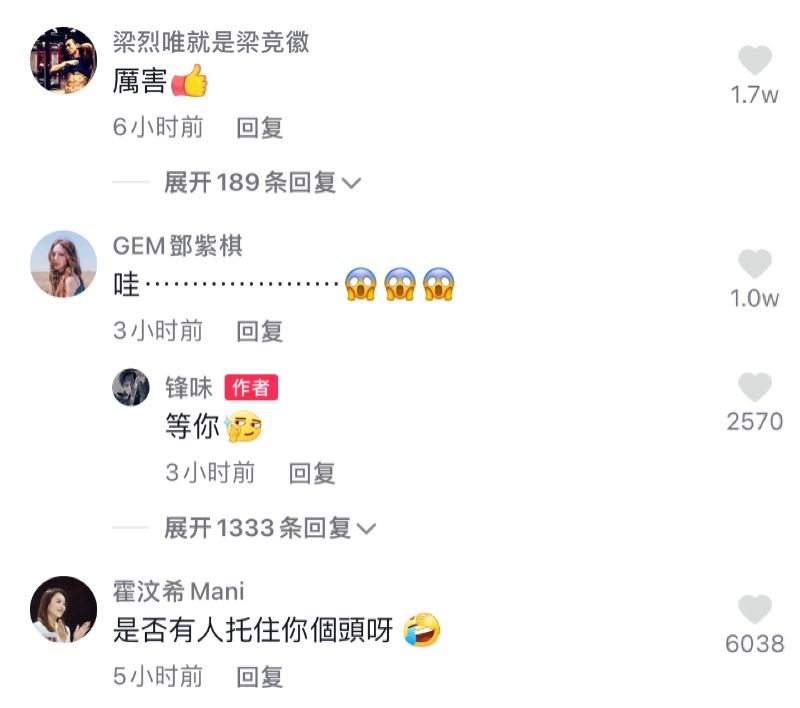This screenshot has height=708, width=800.
Task: Open 锋味's profile avatar
Action: [x=130, y=387]
